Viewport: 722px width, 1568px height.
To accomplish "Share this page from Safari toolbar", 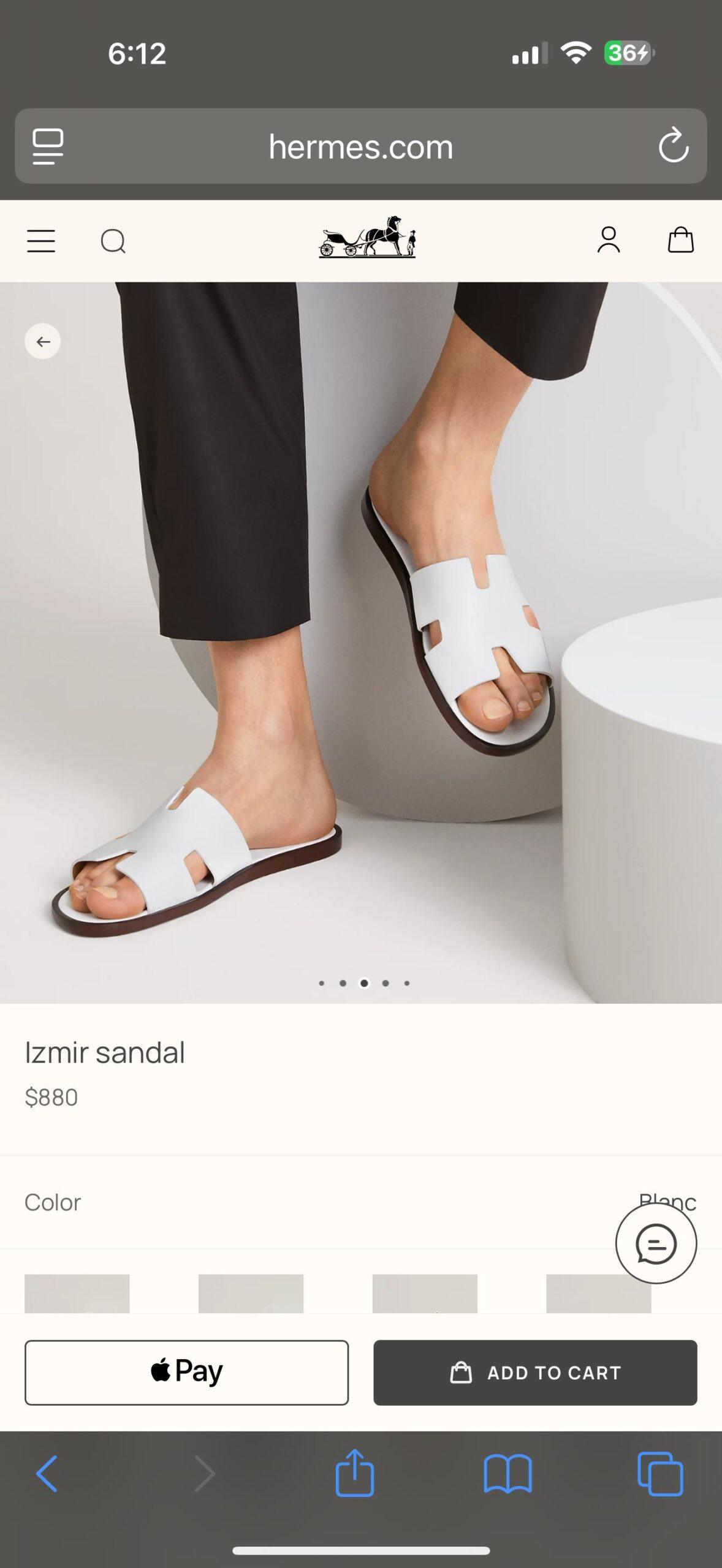I will pos(354,1473).
